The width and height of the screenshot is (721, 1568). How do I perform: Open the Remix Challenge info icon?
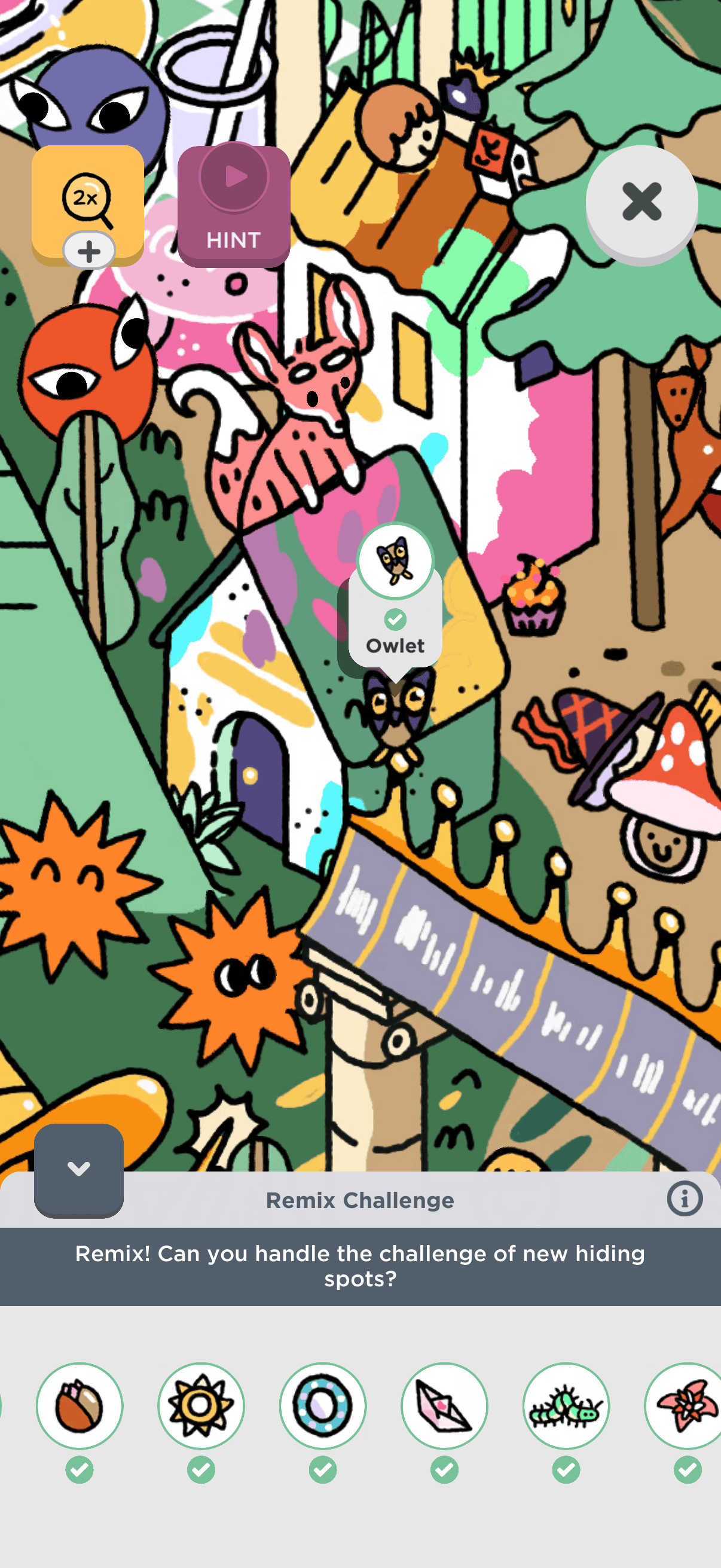pos(684,1199)
